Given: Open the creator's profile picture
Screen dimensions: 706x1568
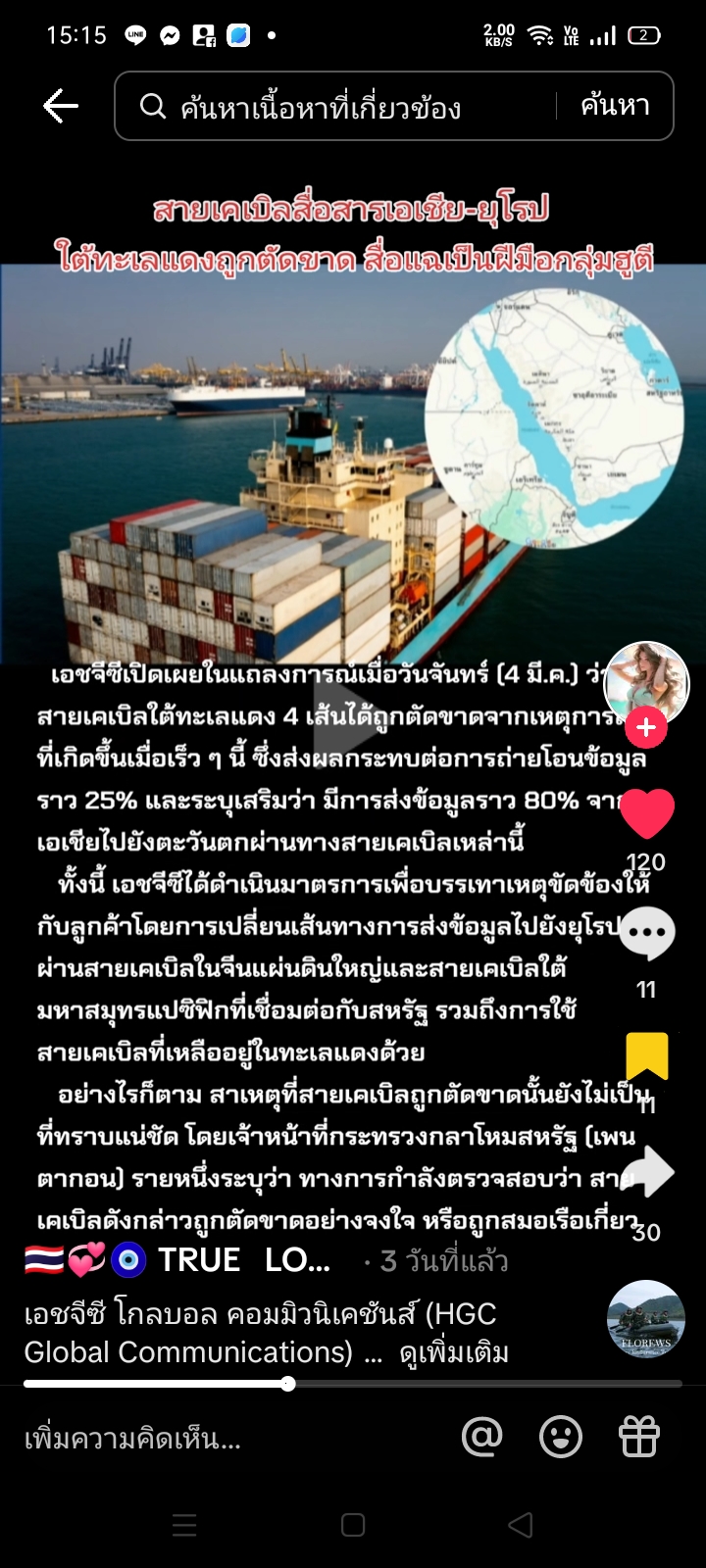Looking at the screenshot, I should 646,683.
